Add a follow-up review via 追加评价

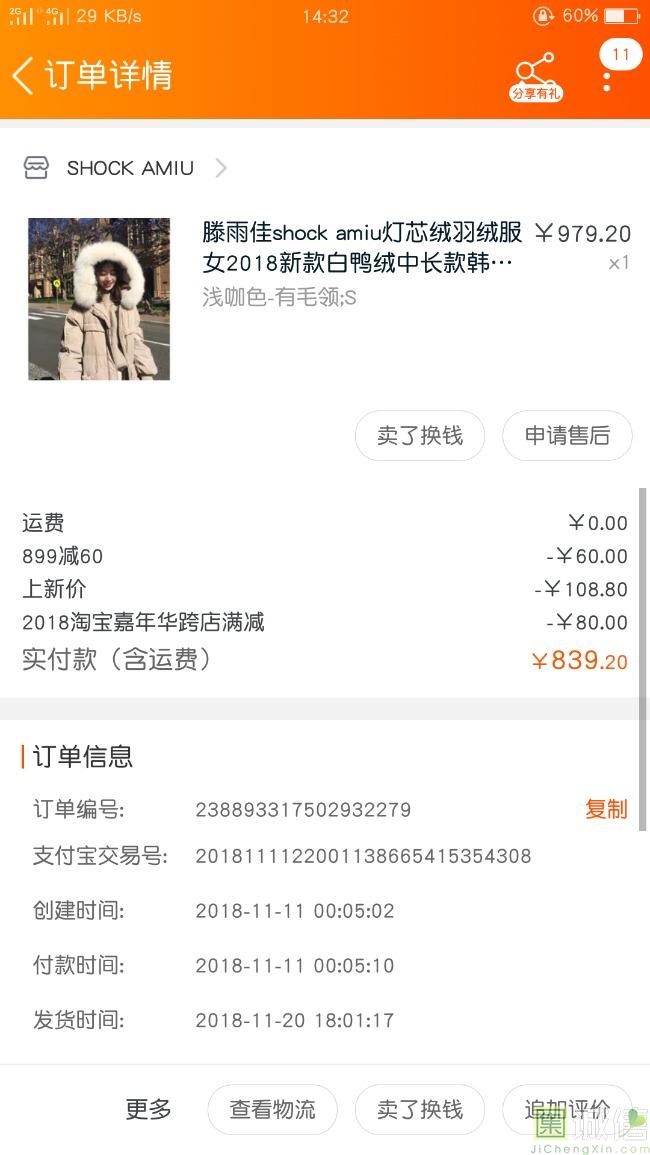point(567,1109)
